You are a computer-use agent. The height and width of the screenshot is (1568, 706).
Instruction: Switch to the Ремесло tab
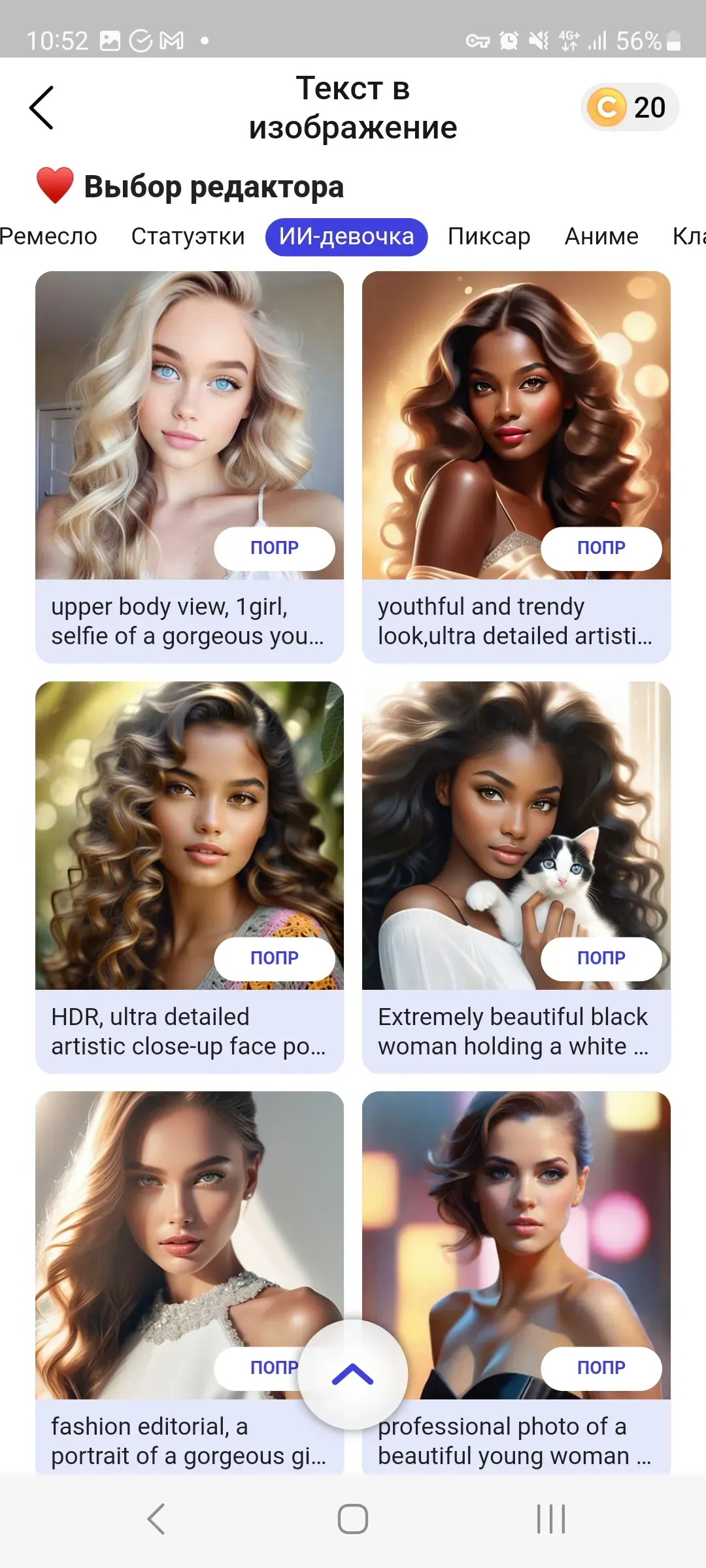47,237
